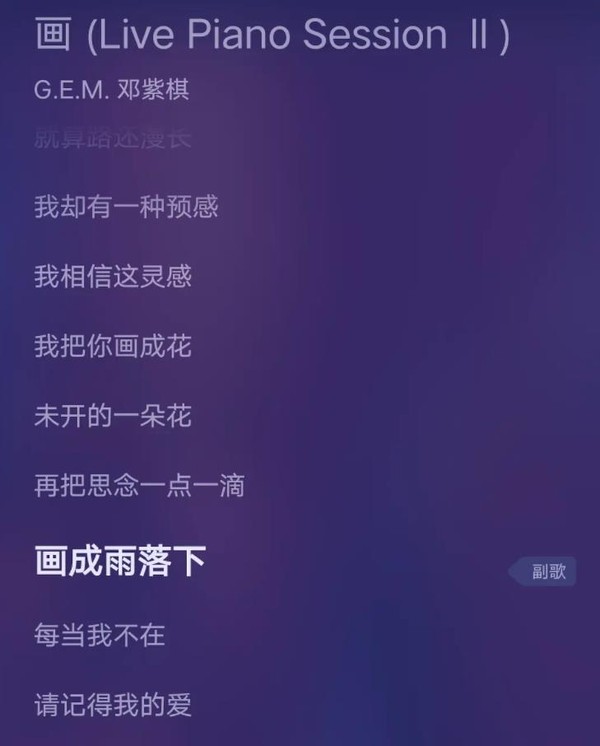Tap the 副歌 chorus tag

[546, 572]
